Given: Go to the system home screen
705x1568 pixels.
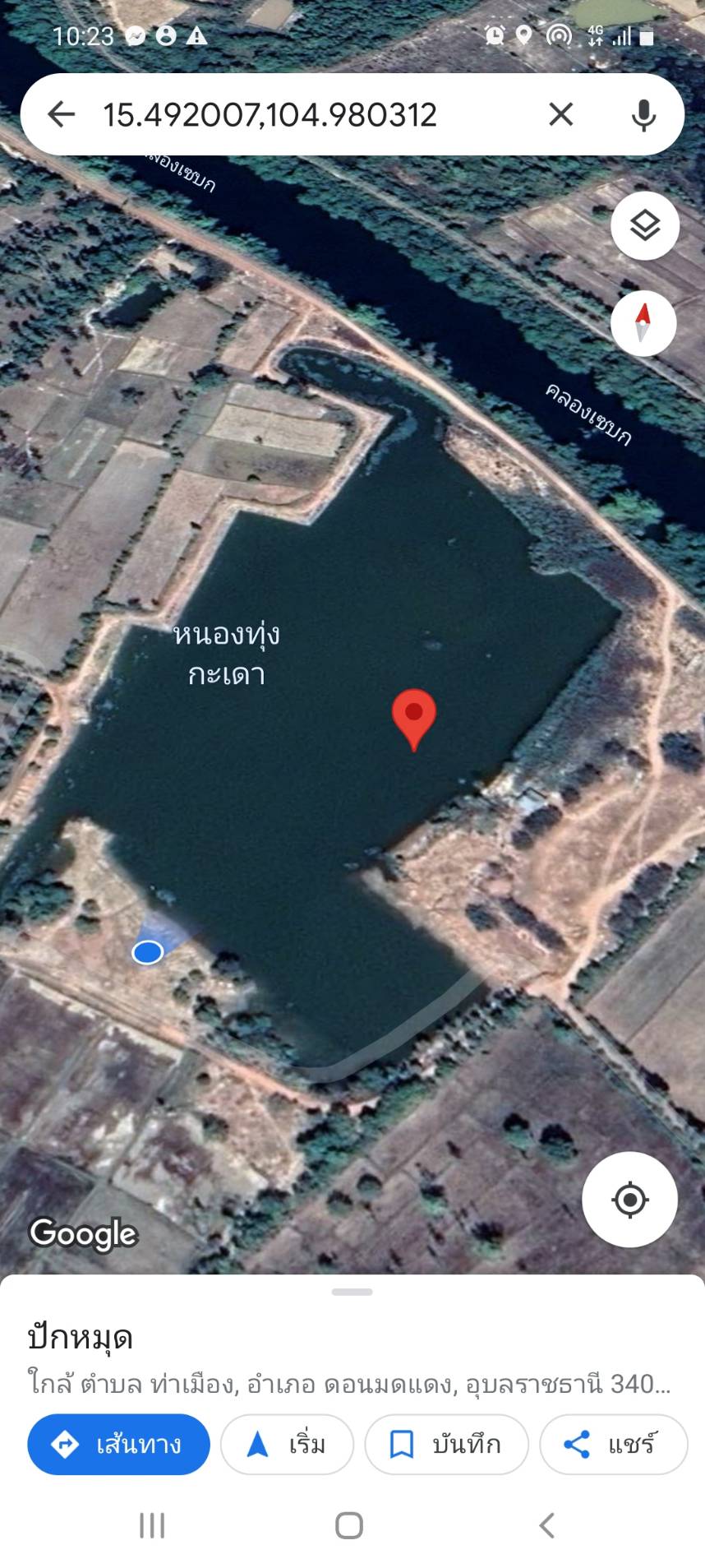Looking at the screenshot, I should point(349,1525).
